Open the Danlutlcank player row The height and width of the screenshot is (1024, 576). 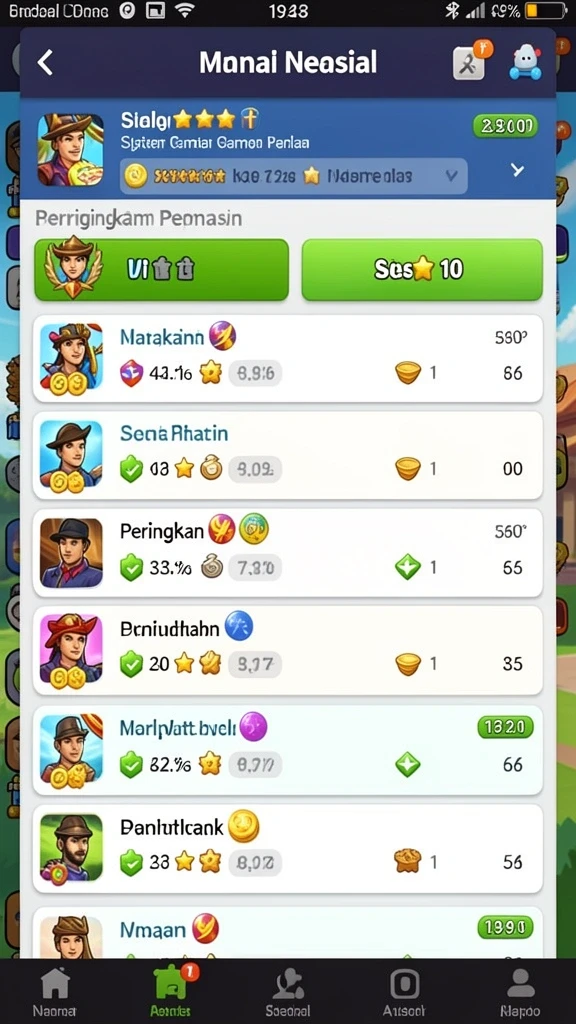pos(288,848)
